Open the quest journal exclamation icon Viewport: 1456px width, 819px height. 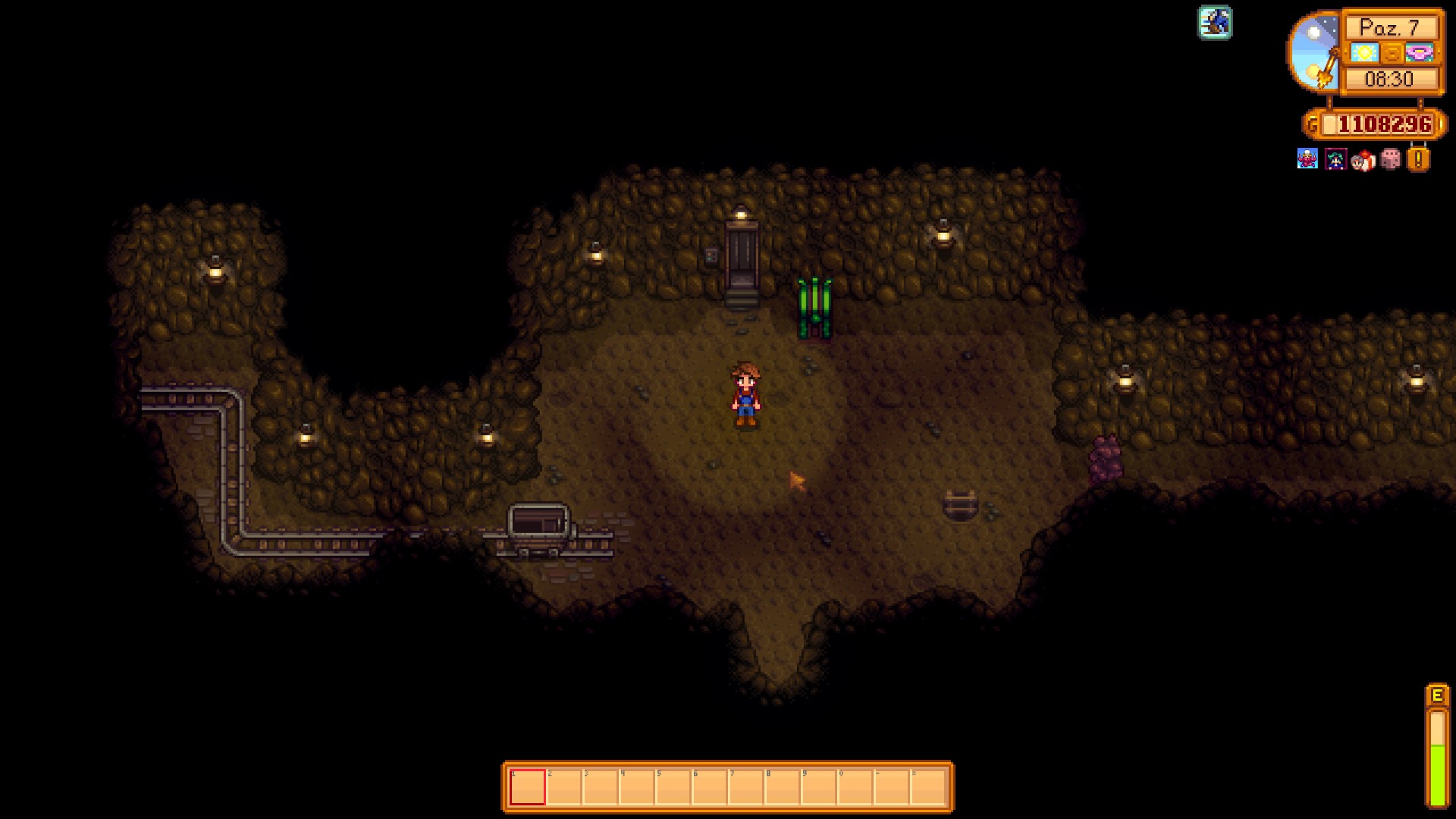pos(1418,159)
